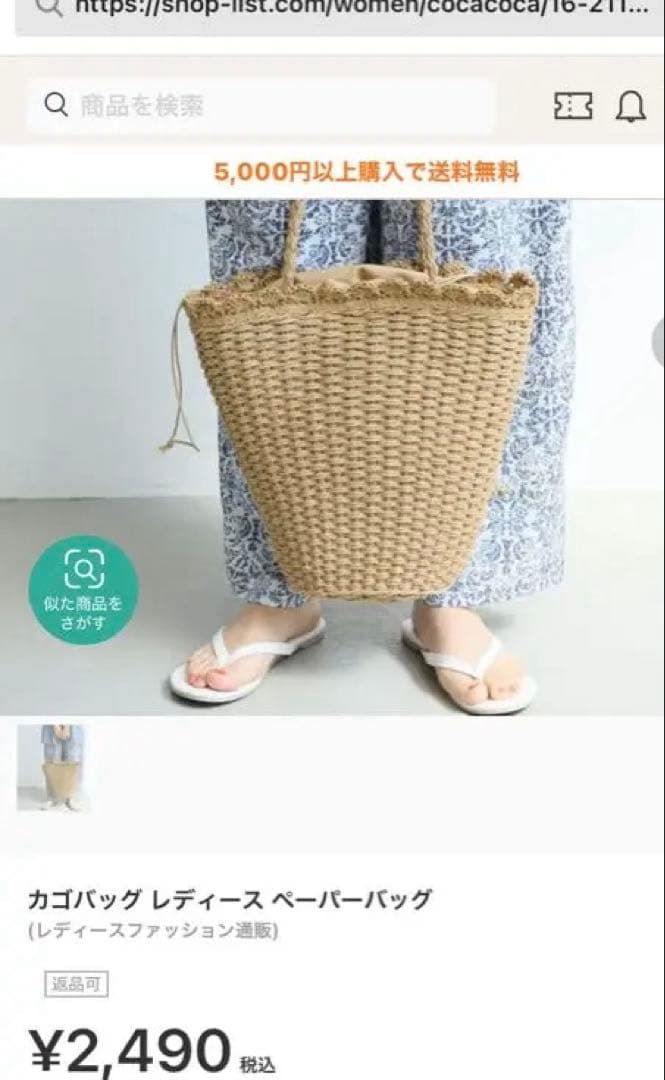Open the notifications bell
Screen dimensions: 665x1080
630,106
